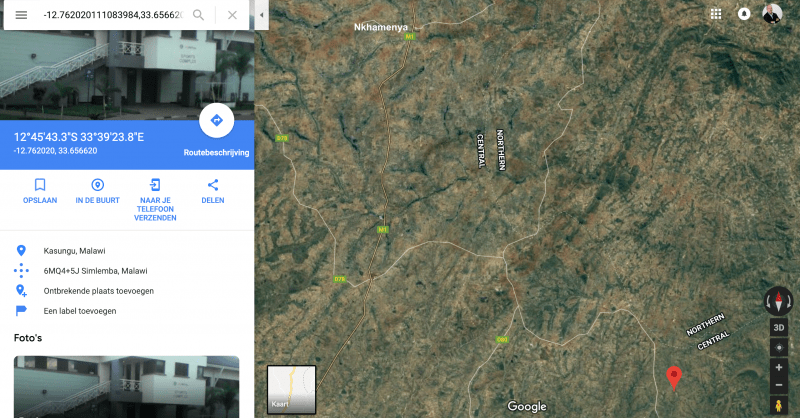Clear the search with X
The height and width of the screenshot is (418, 800).
[x=232, y=15]
